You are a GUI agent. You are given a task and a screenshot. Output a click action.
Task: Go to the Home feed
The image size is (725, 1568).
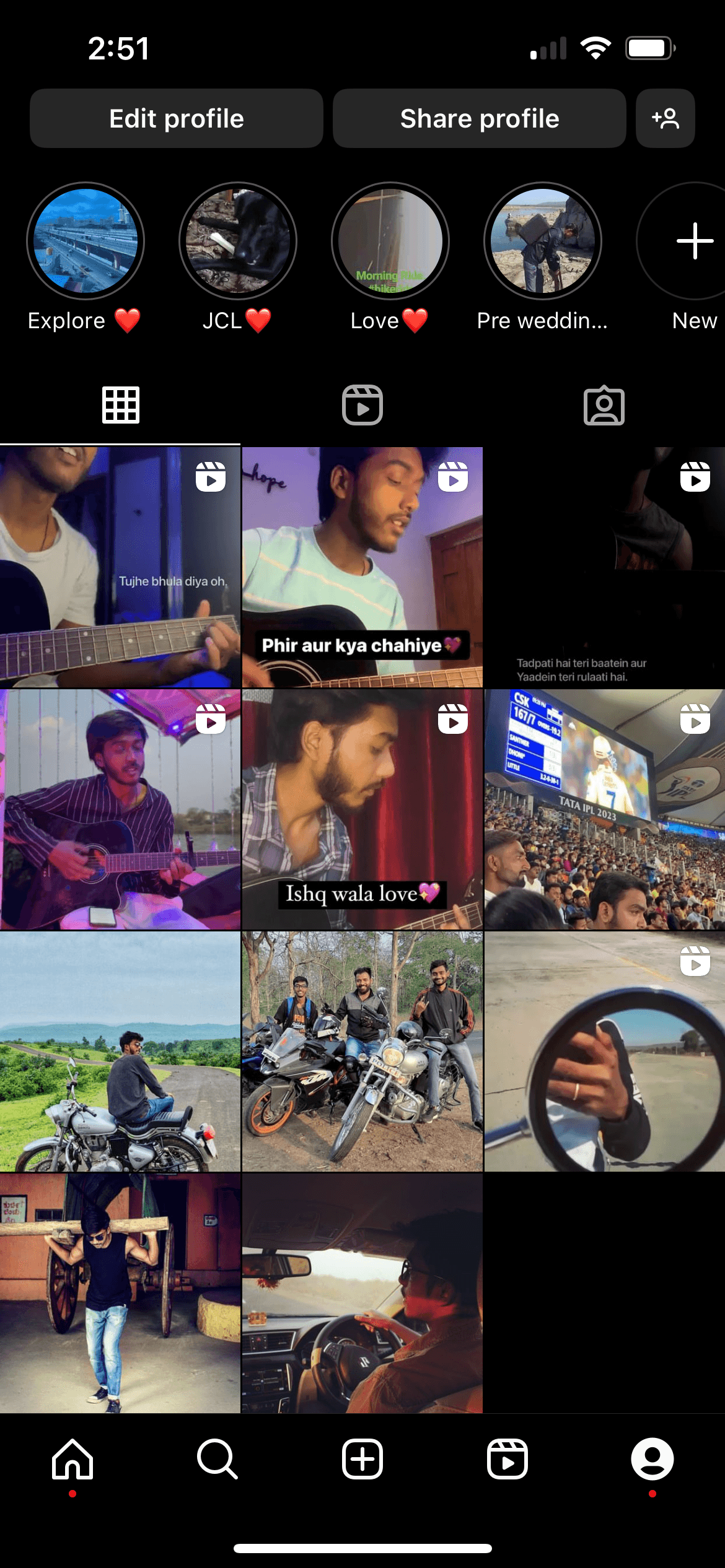tap(72, 1459)
